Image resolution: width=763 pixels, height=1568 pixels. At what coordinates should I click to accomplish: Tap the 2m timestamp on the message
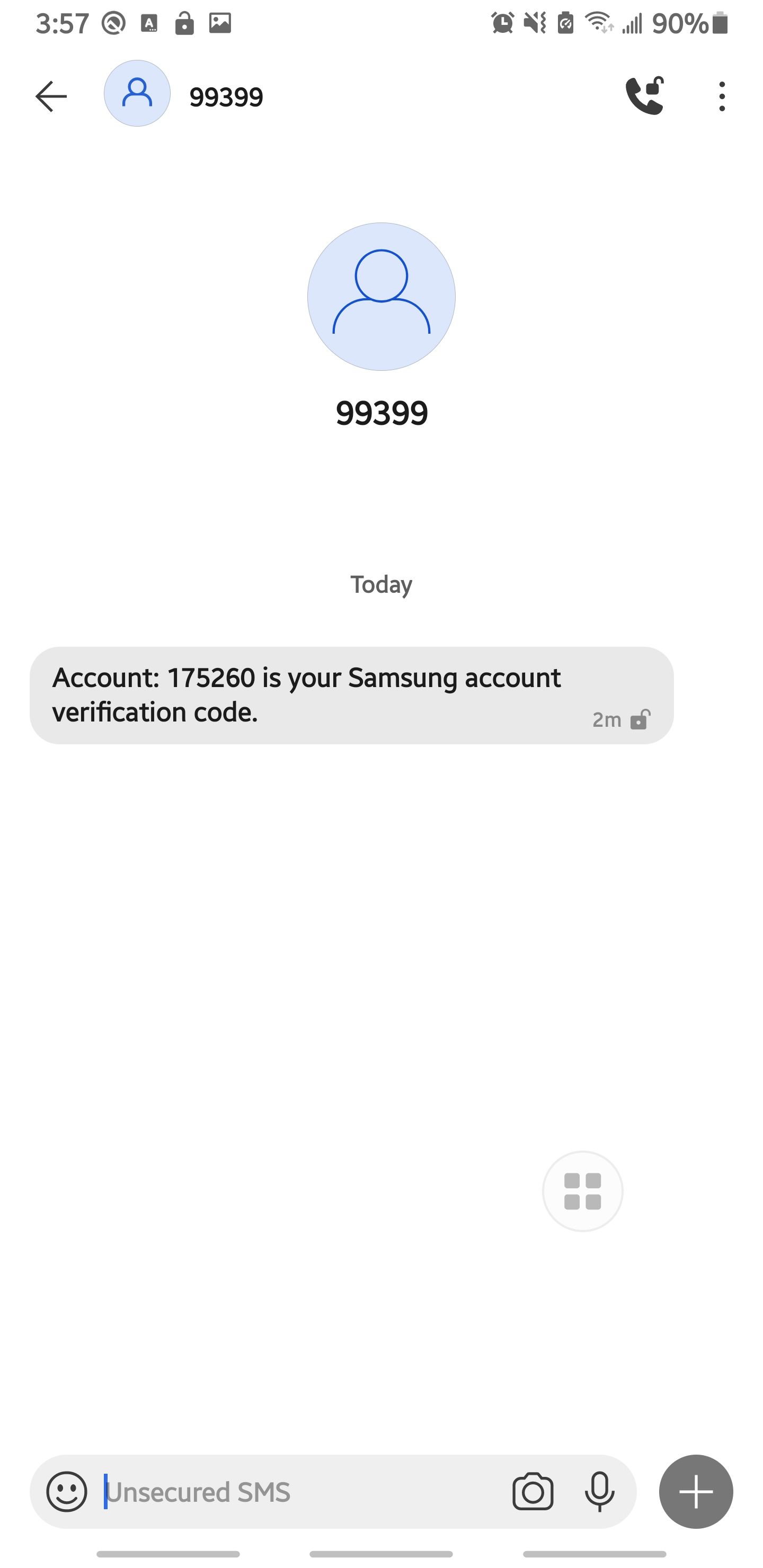607,720
